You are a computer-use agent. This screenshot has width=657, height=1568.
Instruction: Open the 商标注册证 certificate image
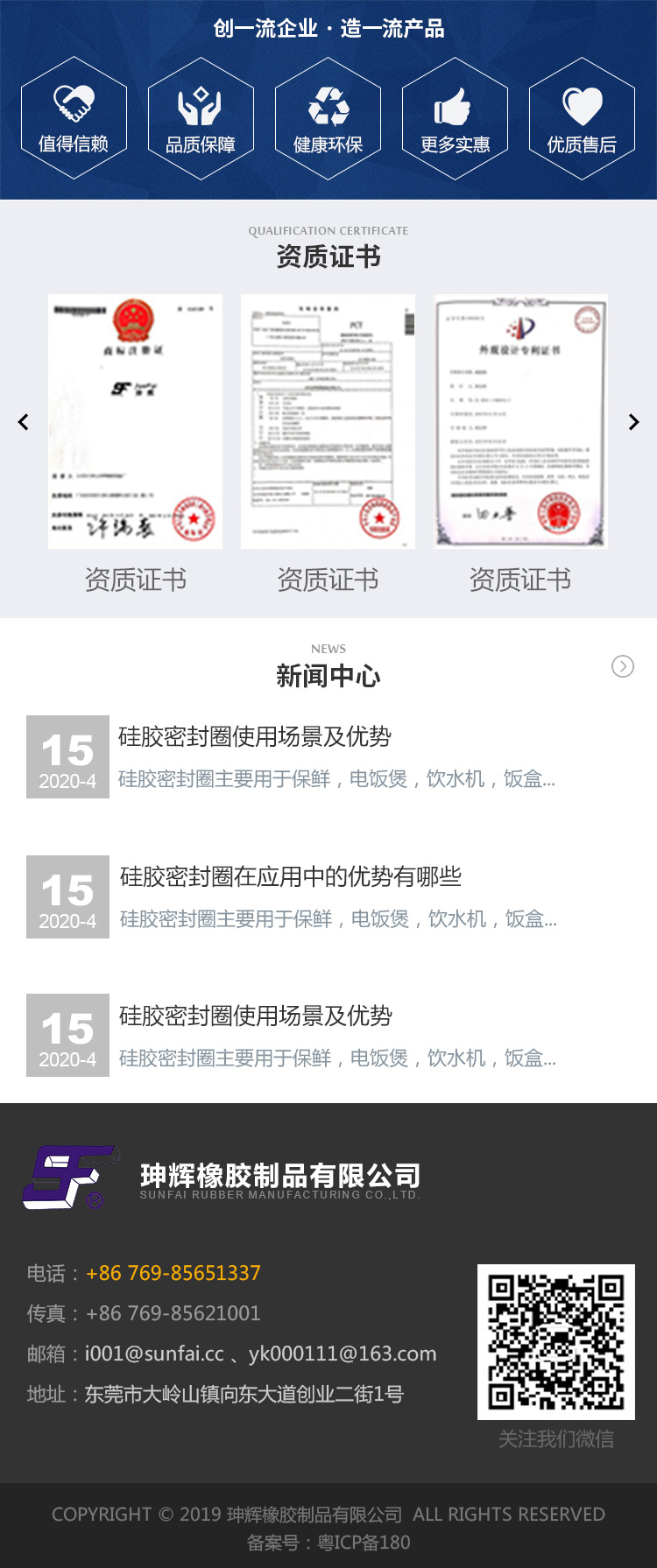(x=135, y=422)
